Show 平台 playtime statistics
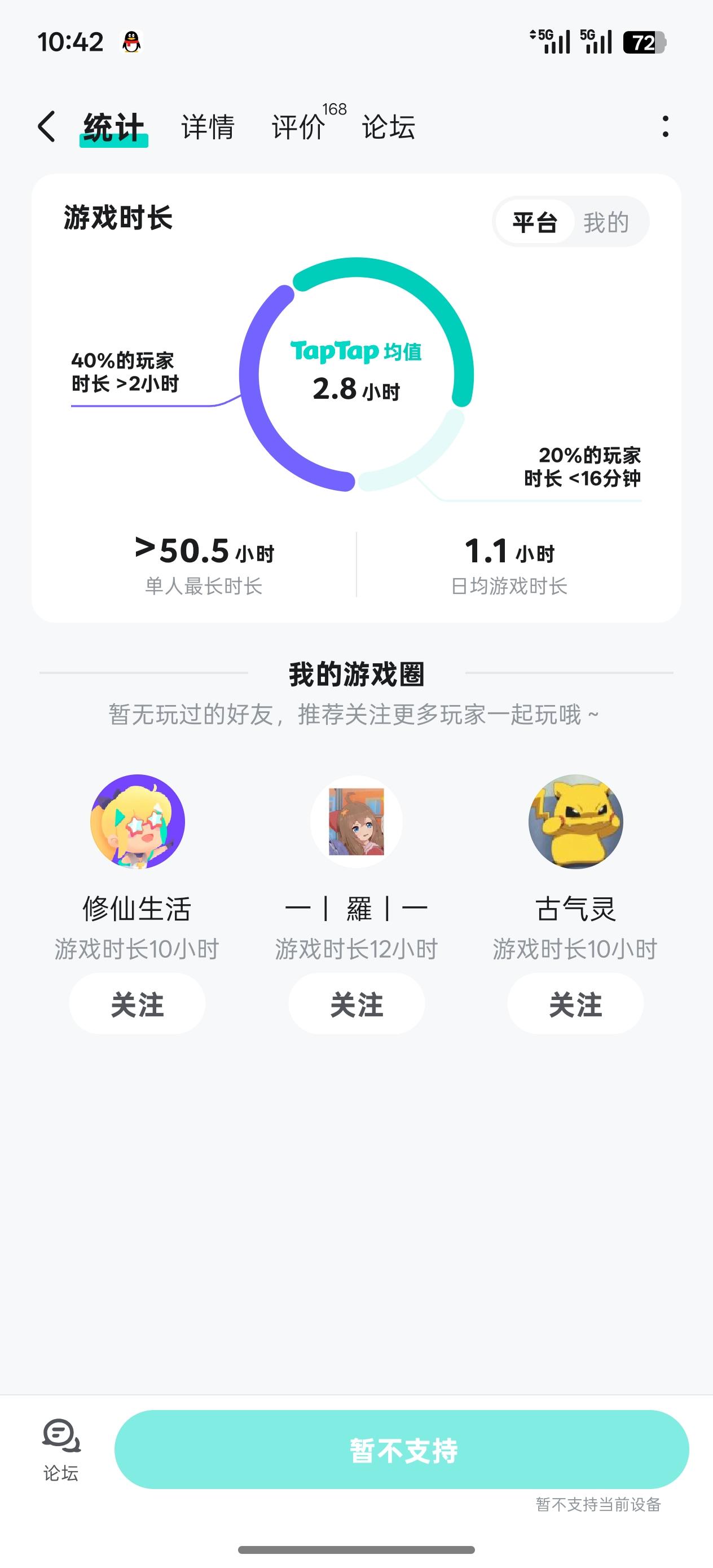This screenshot has height=1568, width=713. point(535,222)
